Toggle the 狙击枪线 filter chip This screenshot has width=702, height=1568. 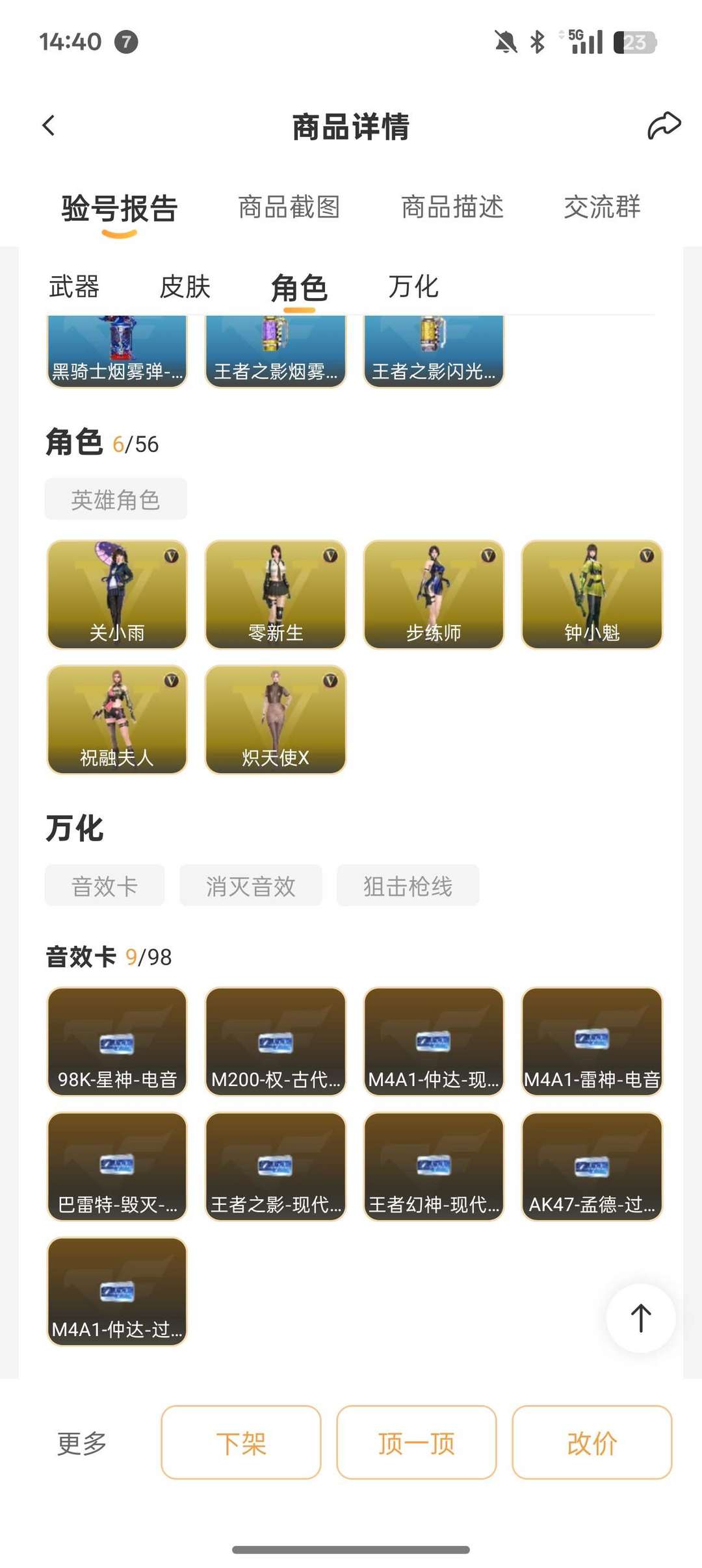pyautogui.click(x=408, y=885)
